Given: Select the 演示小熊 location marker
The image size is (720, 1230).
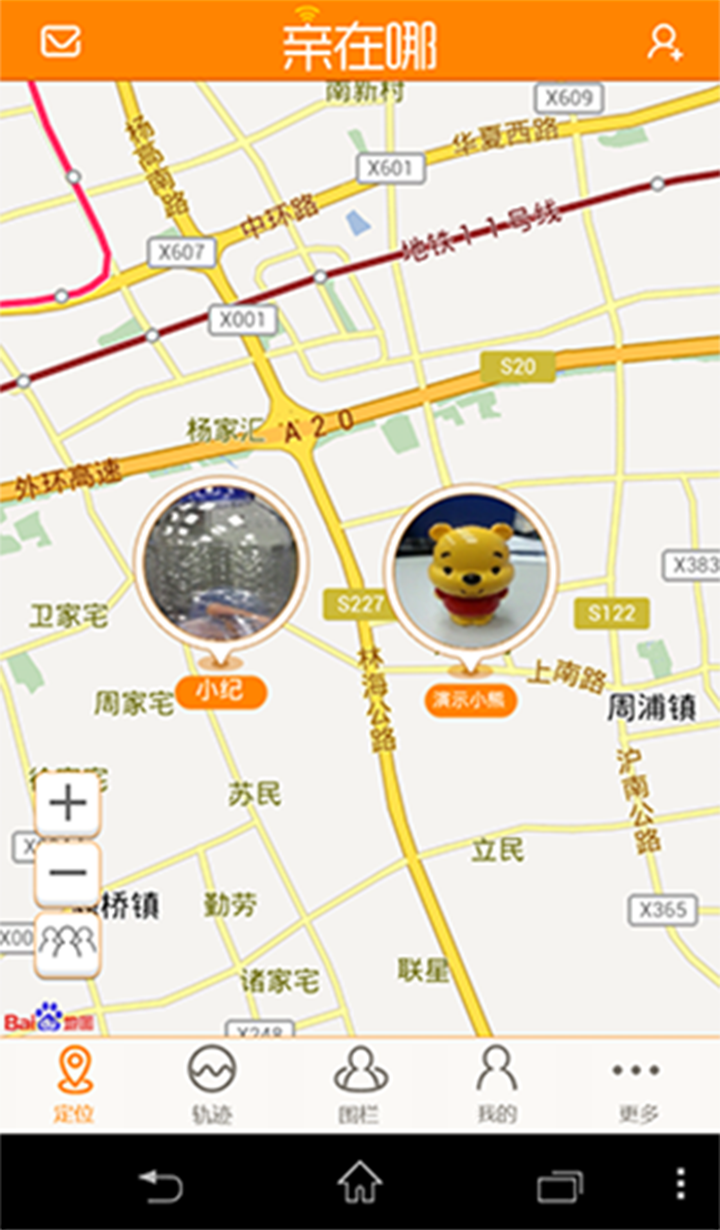Looking at the screenshot, I should 469,569.
